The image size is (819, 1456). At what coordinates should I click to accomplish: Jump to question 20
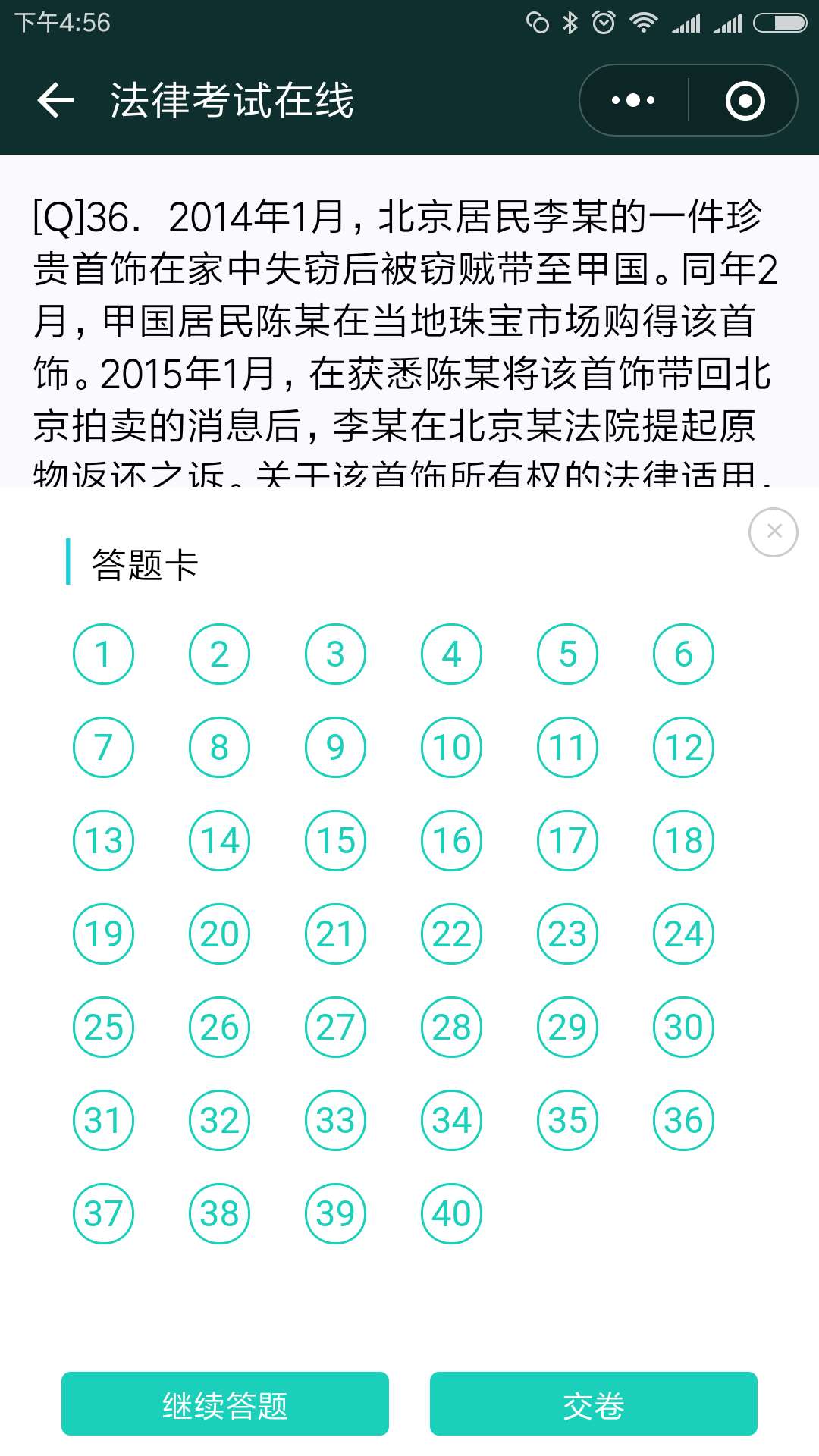click(219, 934)
